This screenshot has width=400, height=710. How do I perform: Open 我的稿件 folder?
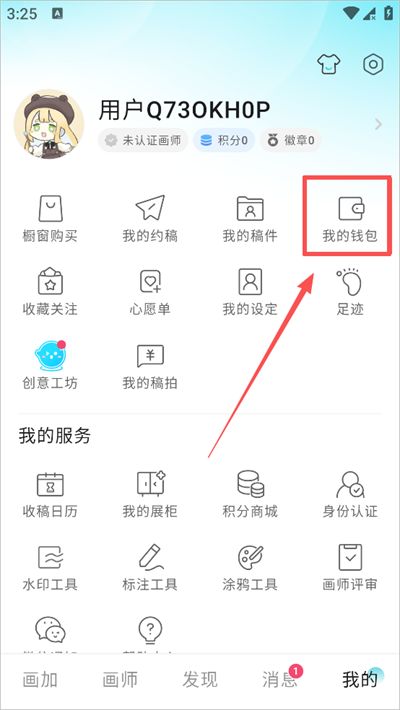[x=250, y=218]
